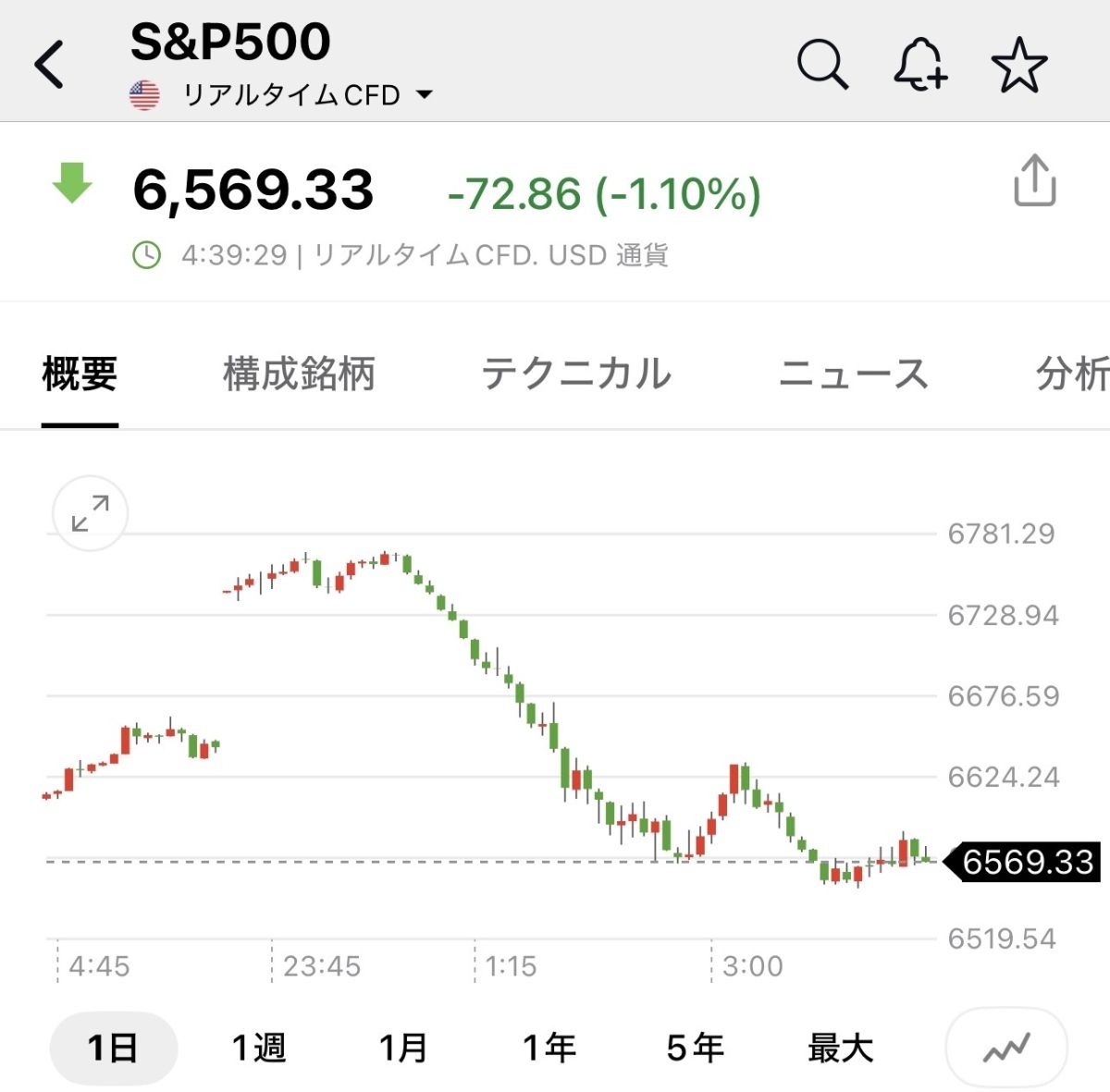Viewport: 1110px width, 1092px height.
Task: Switch to the 構成銘柄 tab
Action: click(x=299, y=374)
